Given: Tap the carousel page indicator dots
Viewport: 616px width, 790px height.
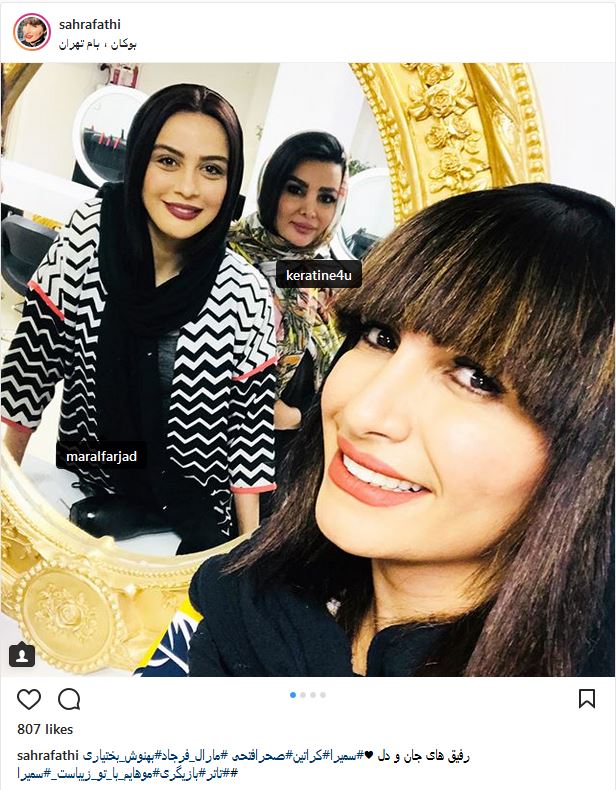Looking at the screenshot, I should (308, 694).
